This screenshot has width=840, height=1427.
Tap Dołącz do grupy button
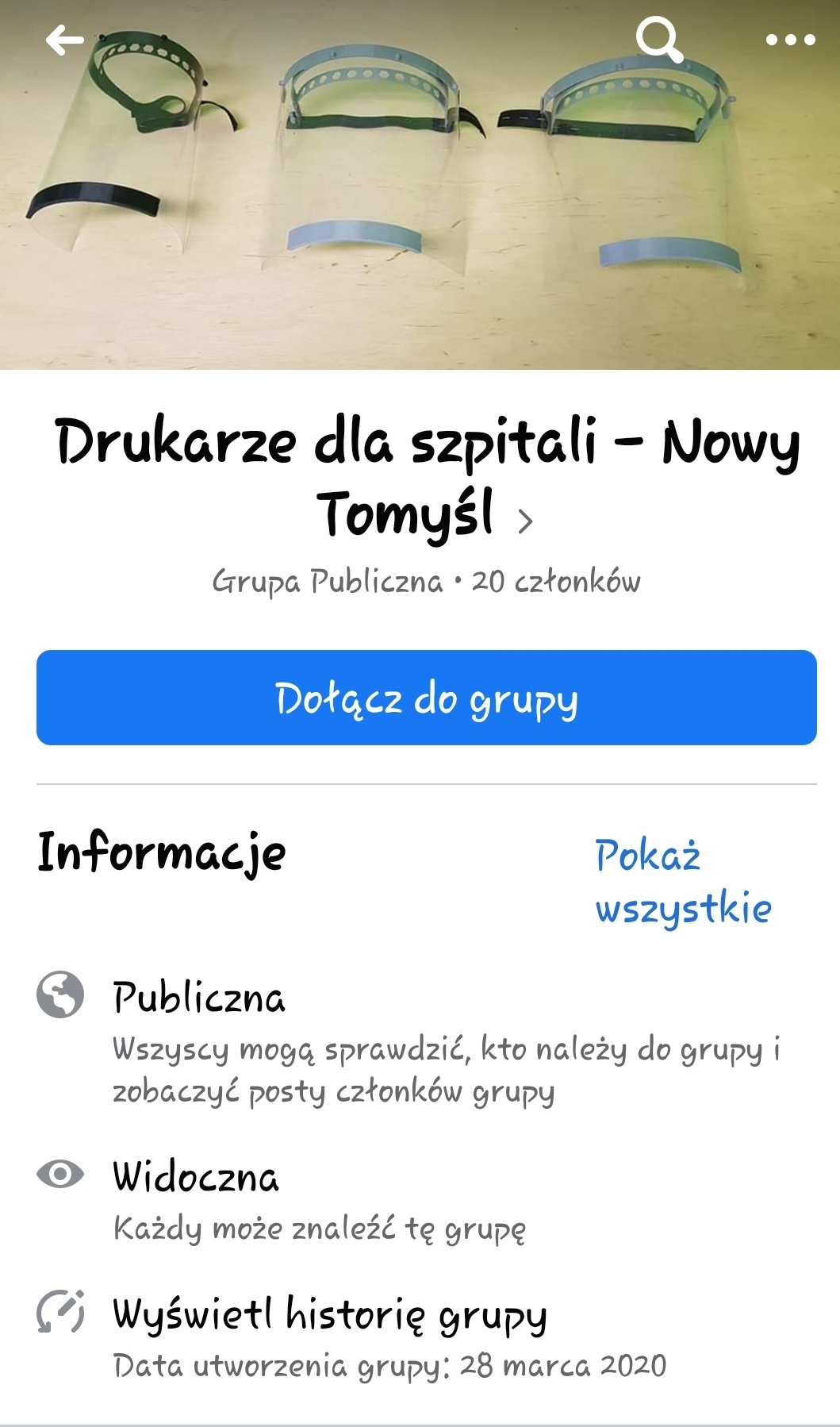(427, 698)
